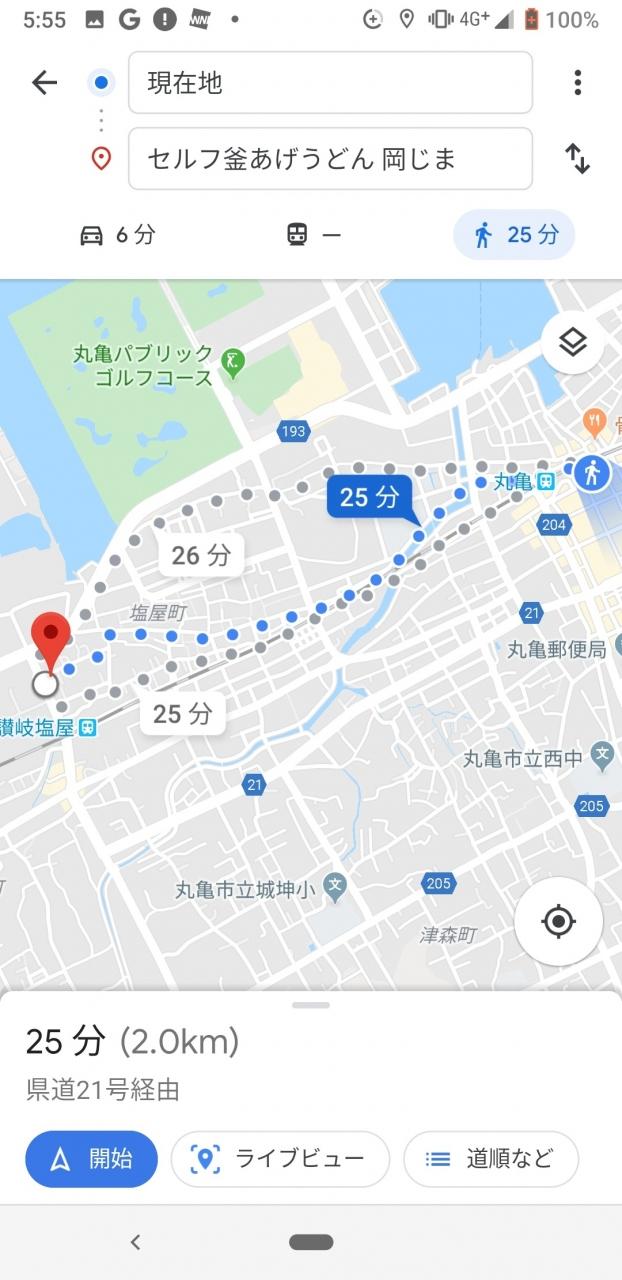
Task: Open the map layers selector
Action: pos(572,343)
